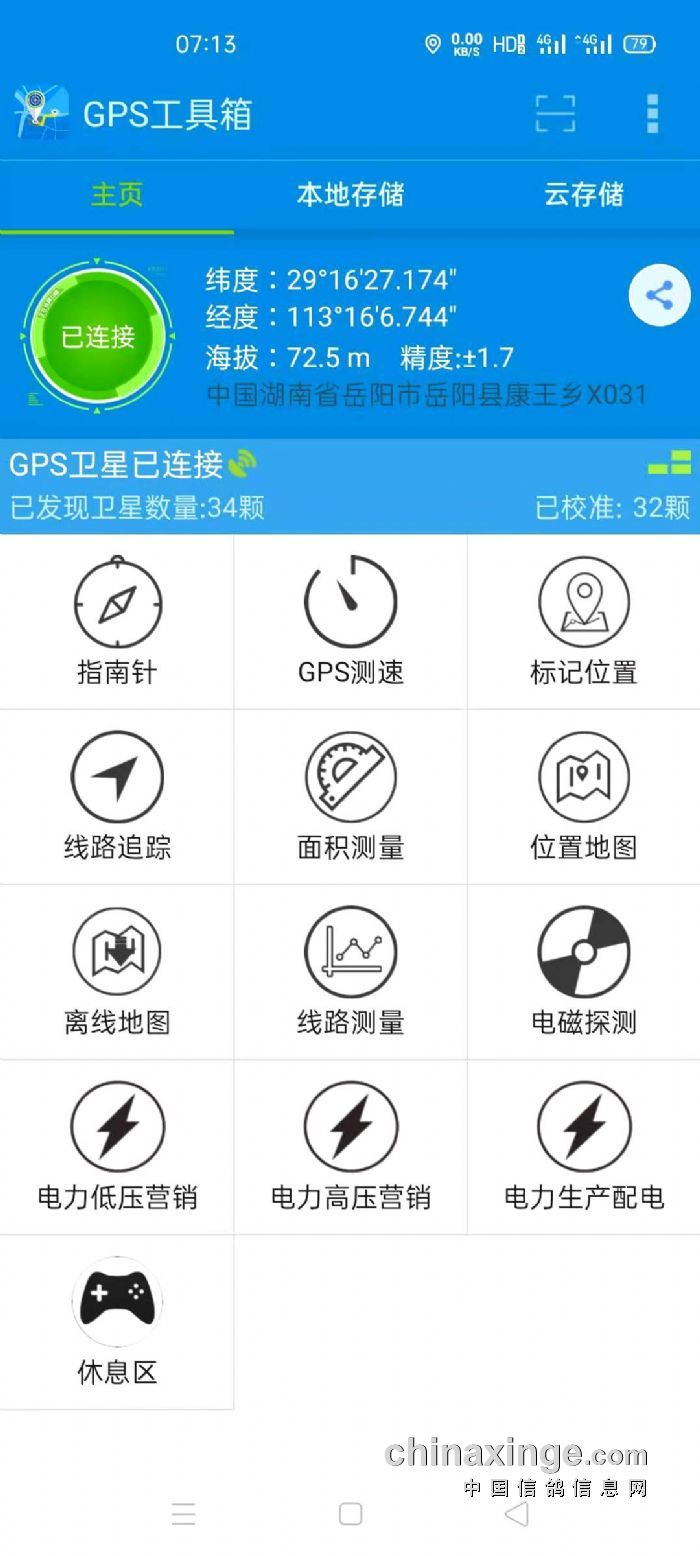Select the 主页 tab
This screenshot has width=700, height=1556.
click(117, 194)
